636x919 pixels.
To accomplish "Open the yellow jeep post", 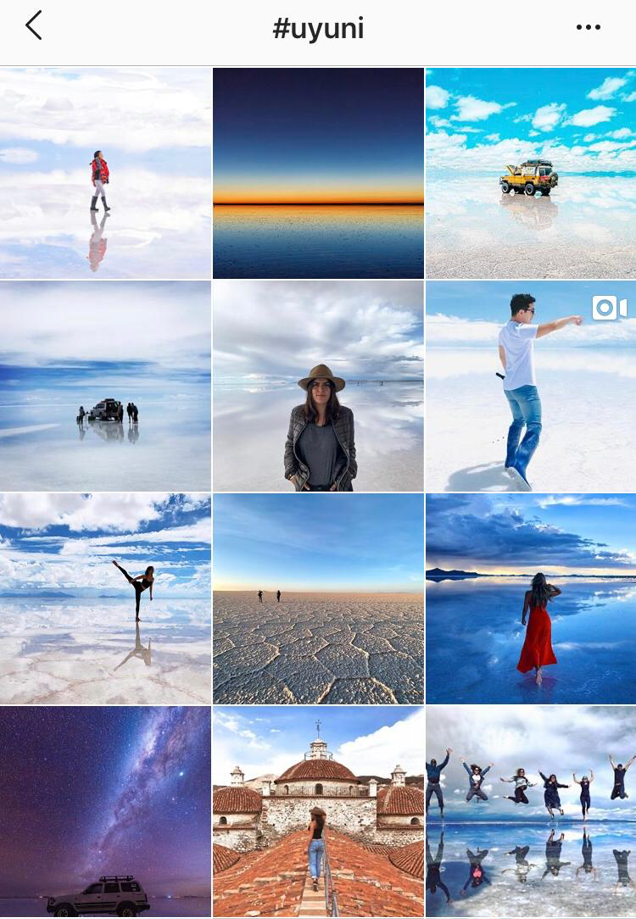I will 531,173.
